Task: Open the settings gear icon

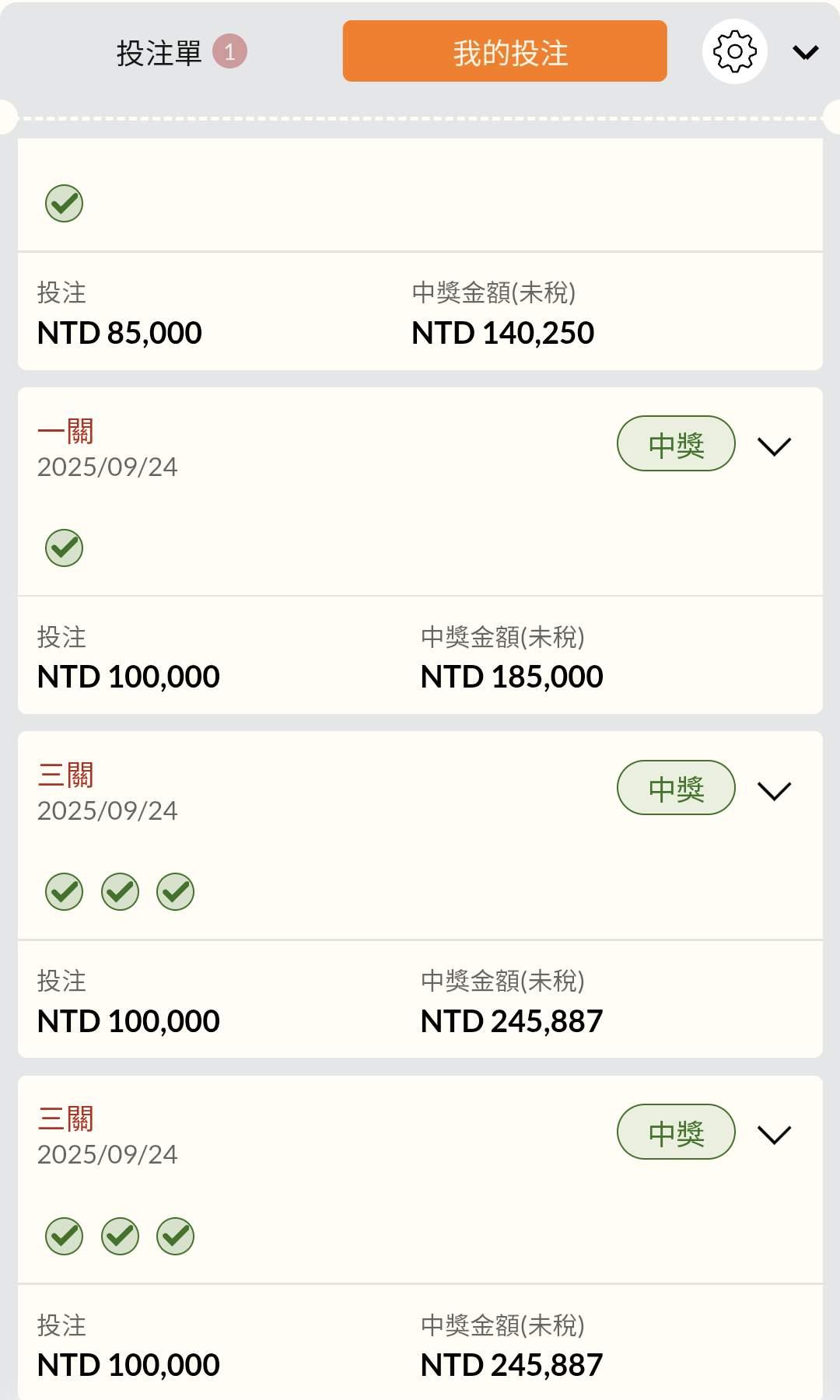Action: [x=735, y=51]
